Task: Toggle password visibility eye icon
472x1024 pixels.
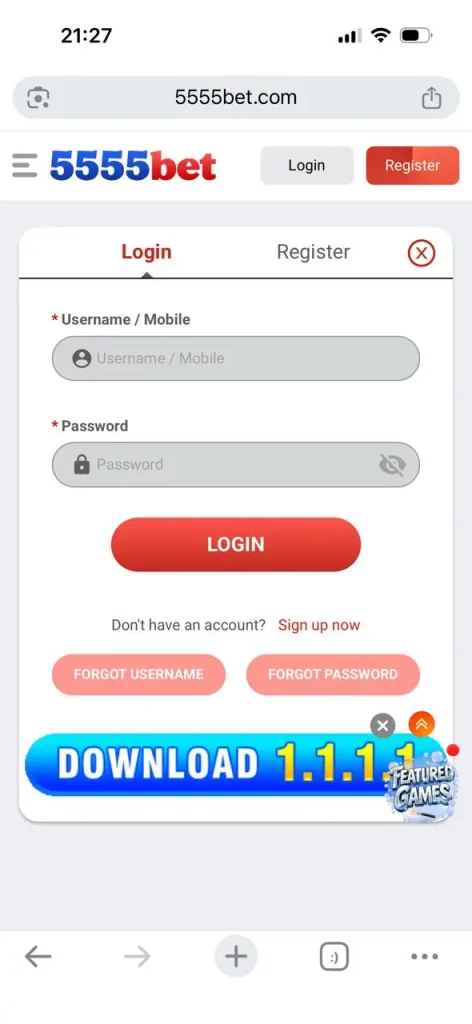Action: (392, 464)
